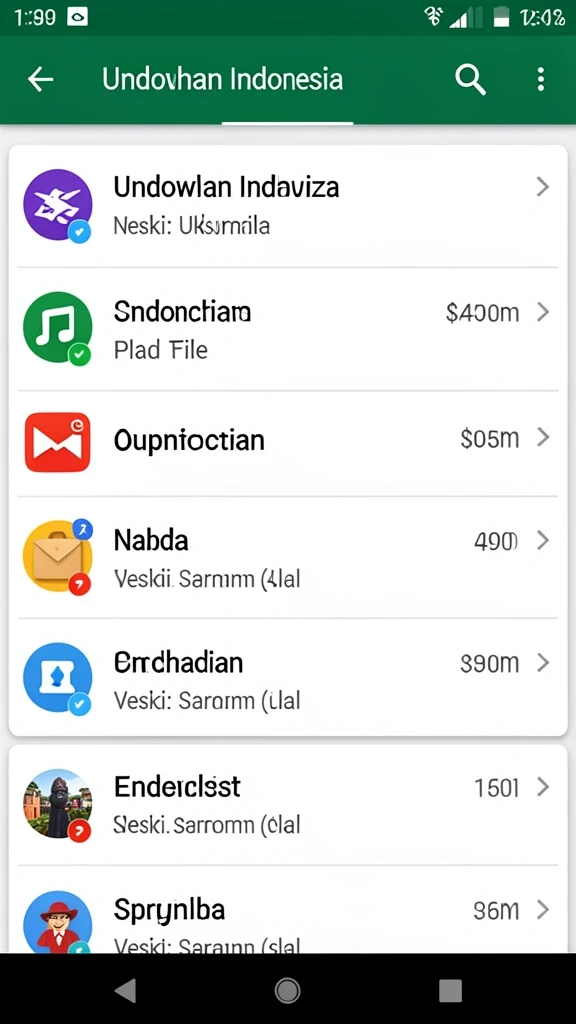576x1024 pixels.
Task: Open the Undowlan Indaviza row
Action: pyautogui.click(x=288, y=206)
